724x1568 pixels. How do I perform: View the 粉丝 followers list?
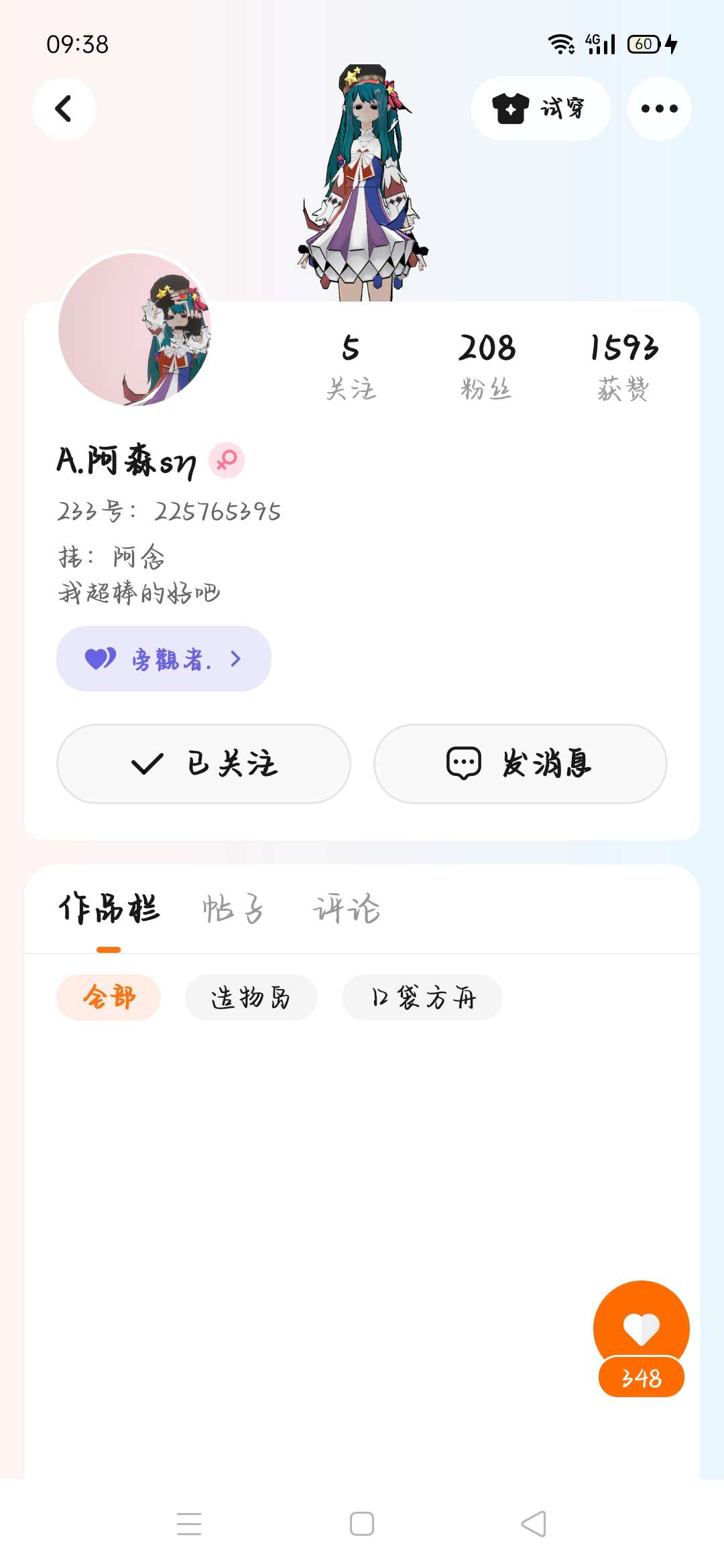click(487, 367)
